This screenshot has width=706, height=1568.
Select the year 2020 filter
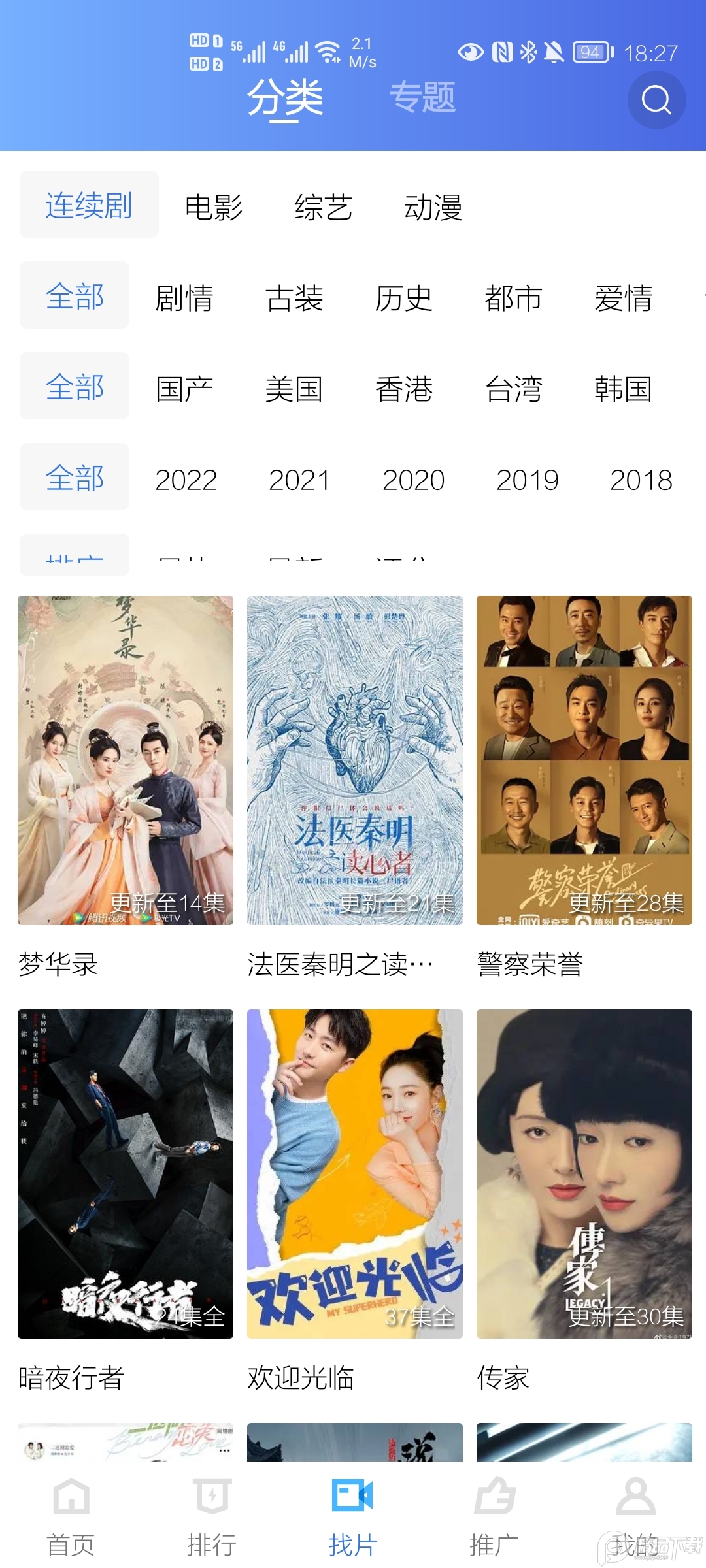click(x=414, y=480)
